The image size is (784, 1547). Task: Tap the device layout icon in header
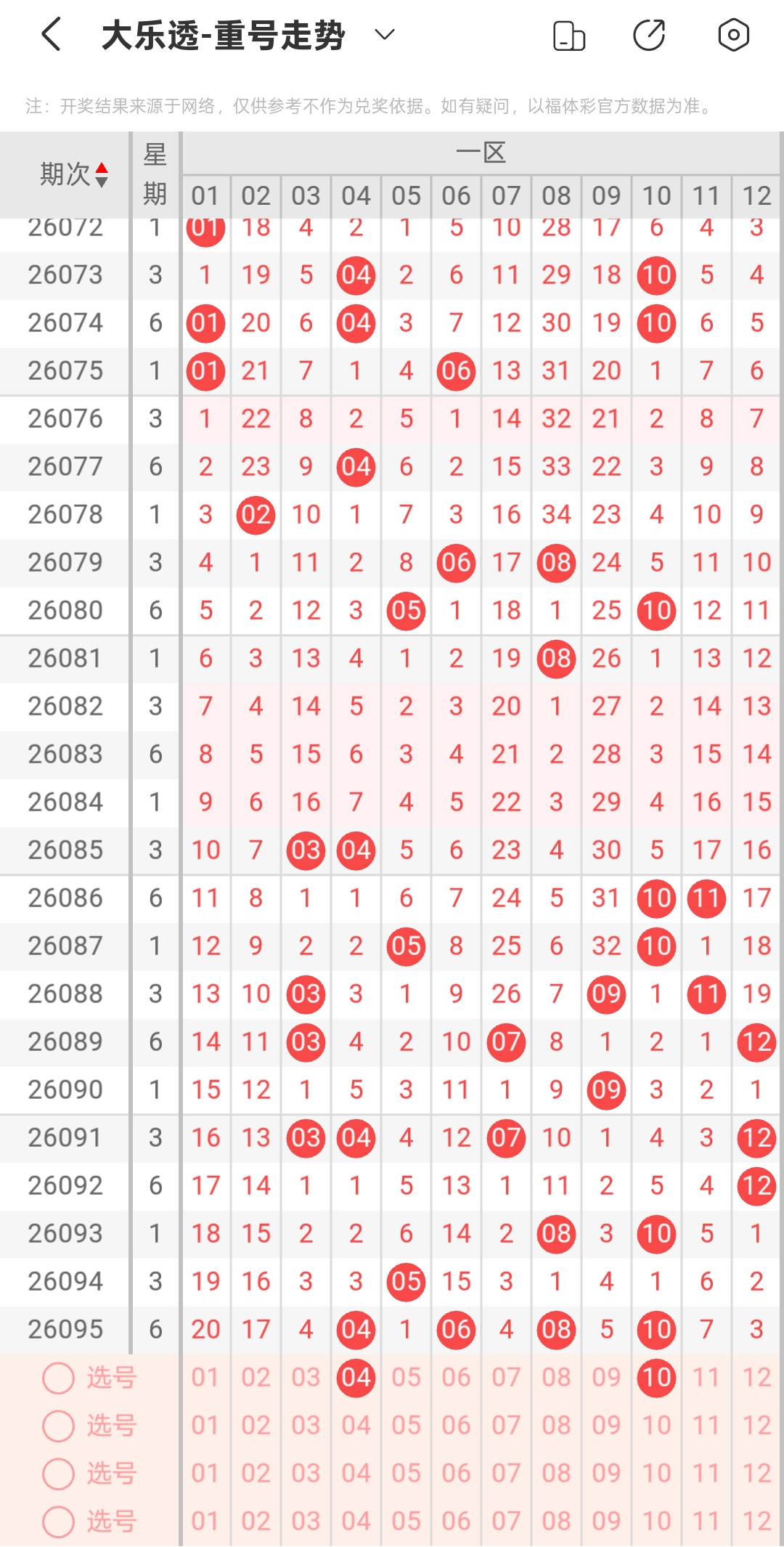(x=569, y=36)
